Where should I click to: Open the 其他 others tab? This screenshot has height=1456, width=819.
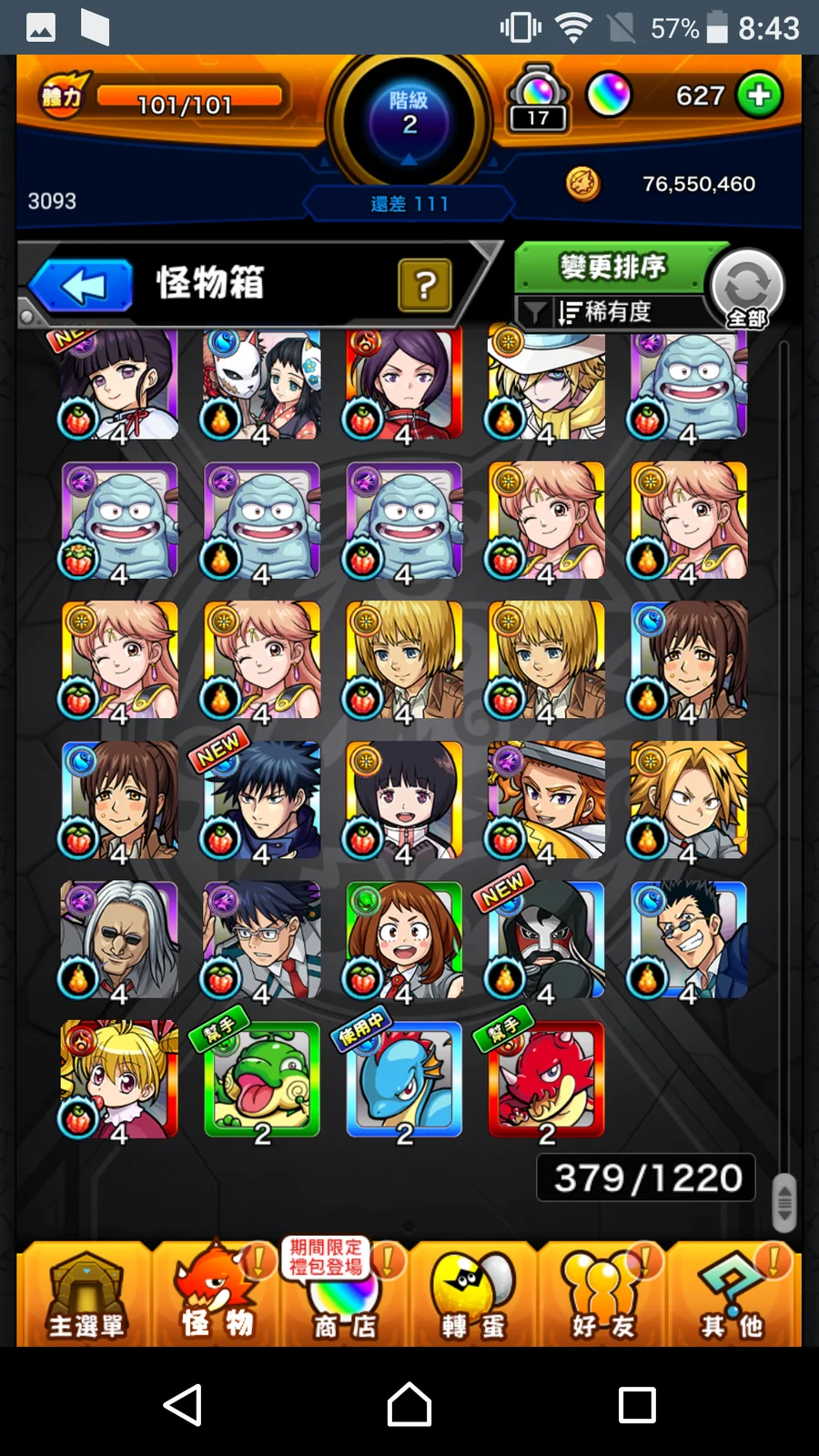pos(731,1294)
